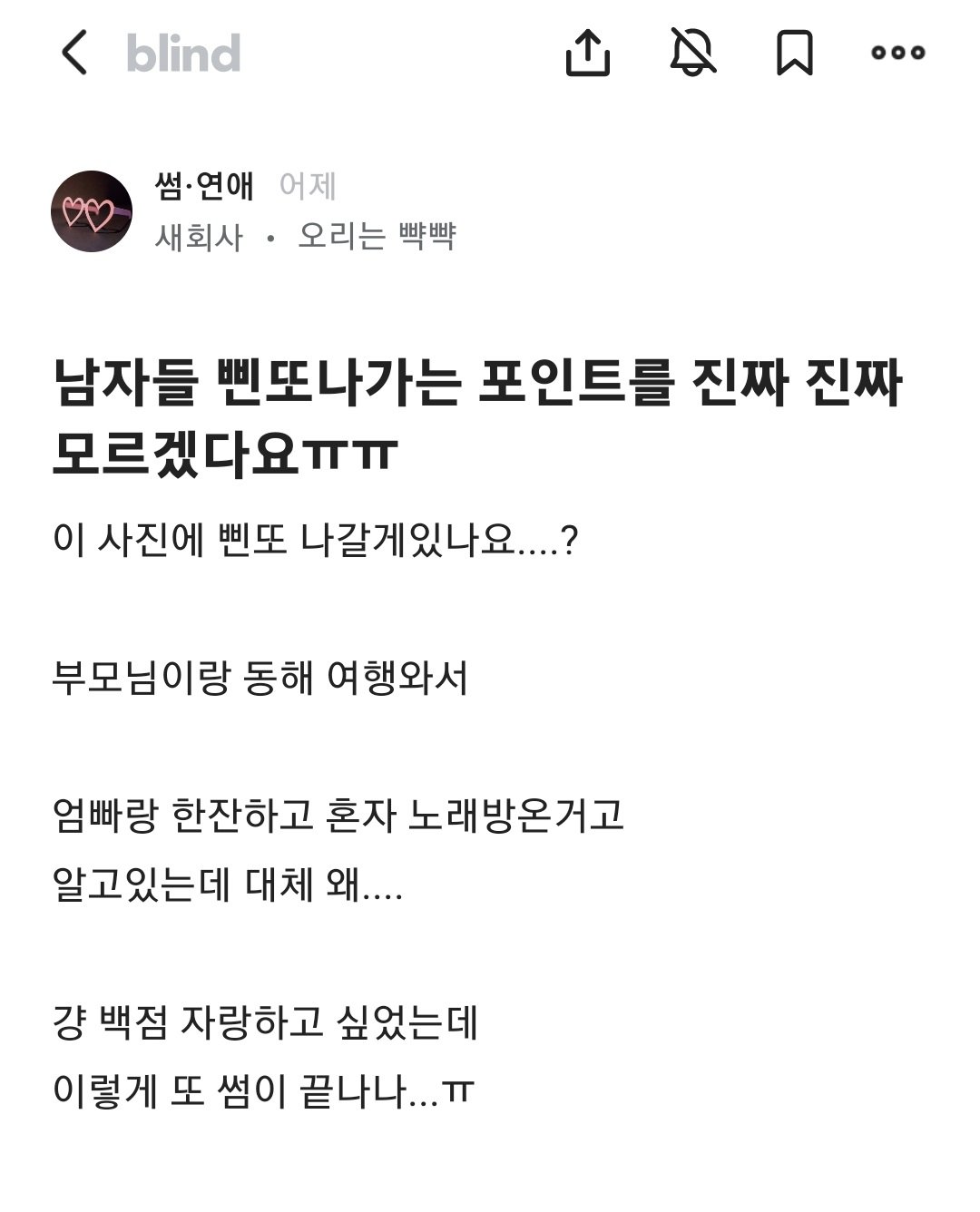The width and height of the screenshot is (980, 1212).
Task: Open the author's heart profile picture
Action: pos(92,211)
